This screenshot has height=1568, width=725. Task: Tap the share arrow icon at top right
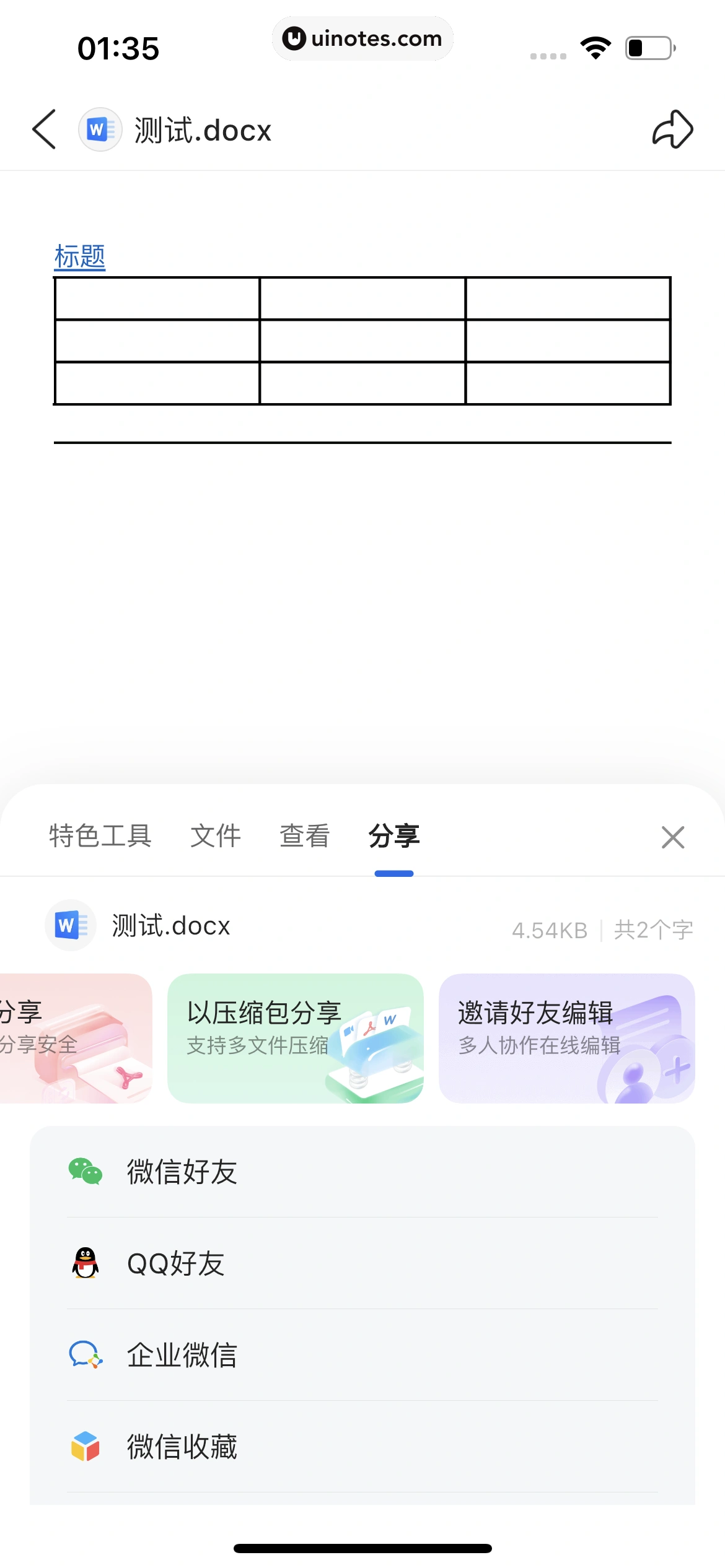coord(670,129)
